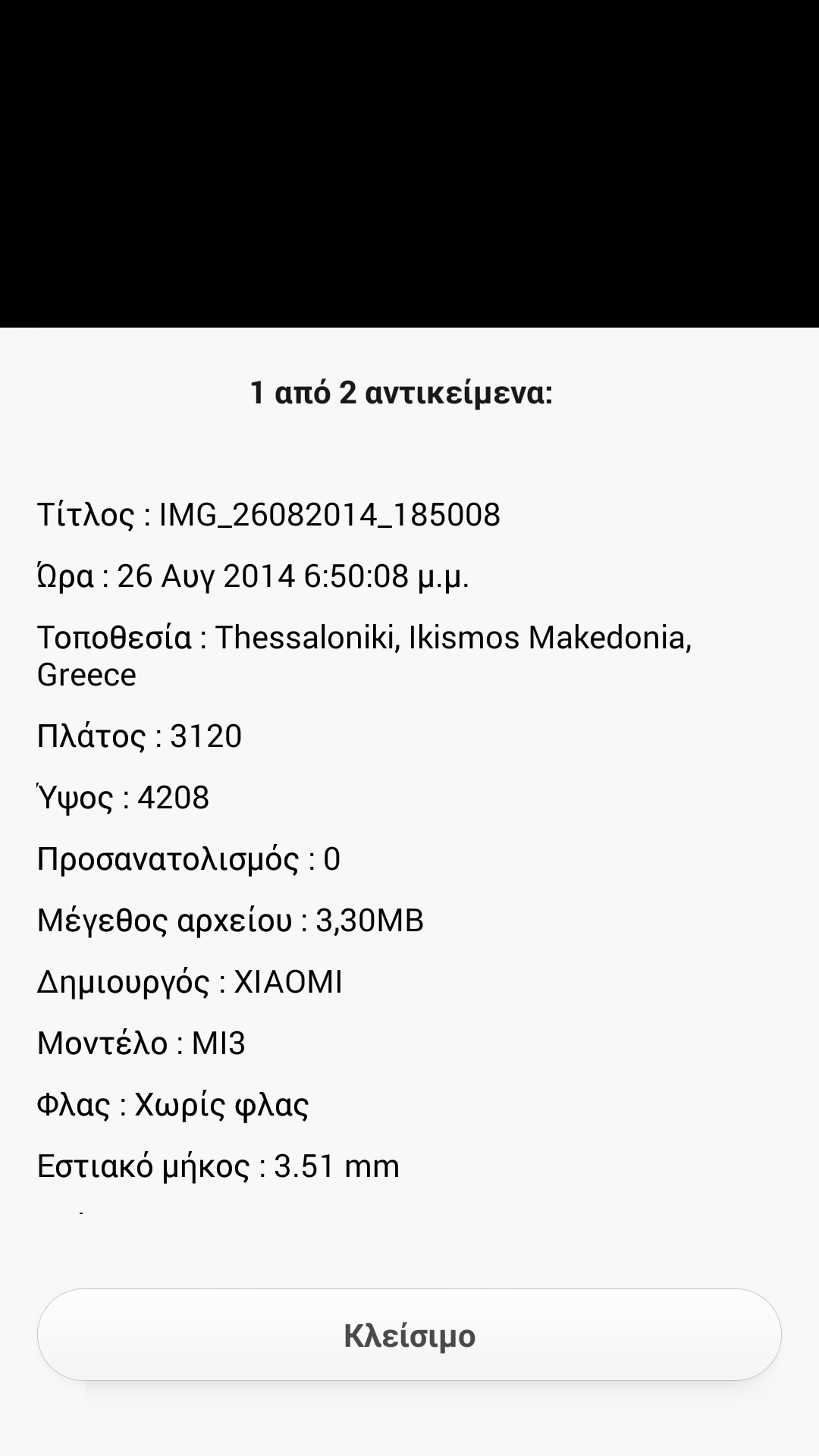Tap the Κλείσιμο button to close details
Image resolution: width=819 pixels, height=1456 pixels.
pos(409,1335)
